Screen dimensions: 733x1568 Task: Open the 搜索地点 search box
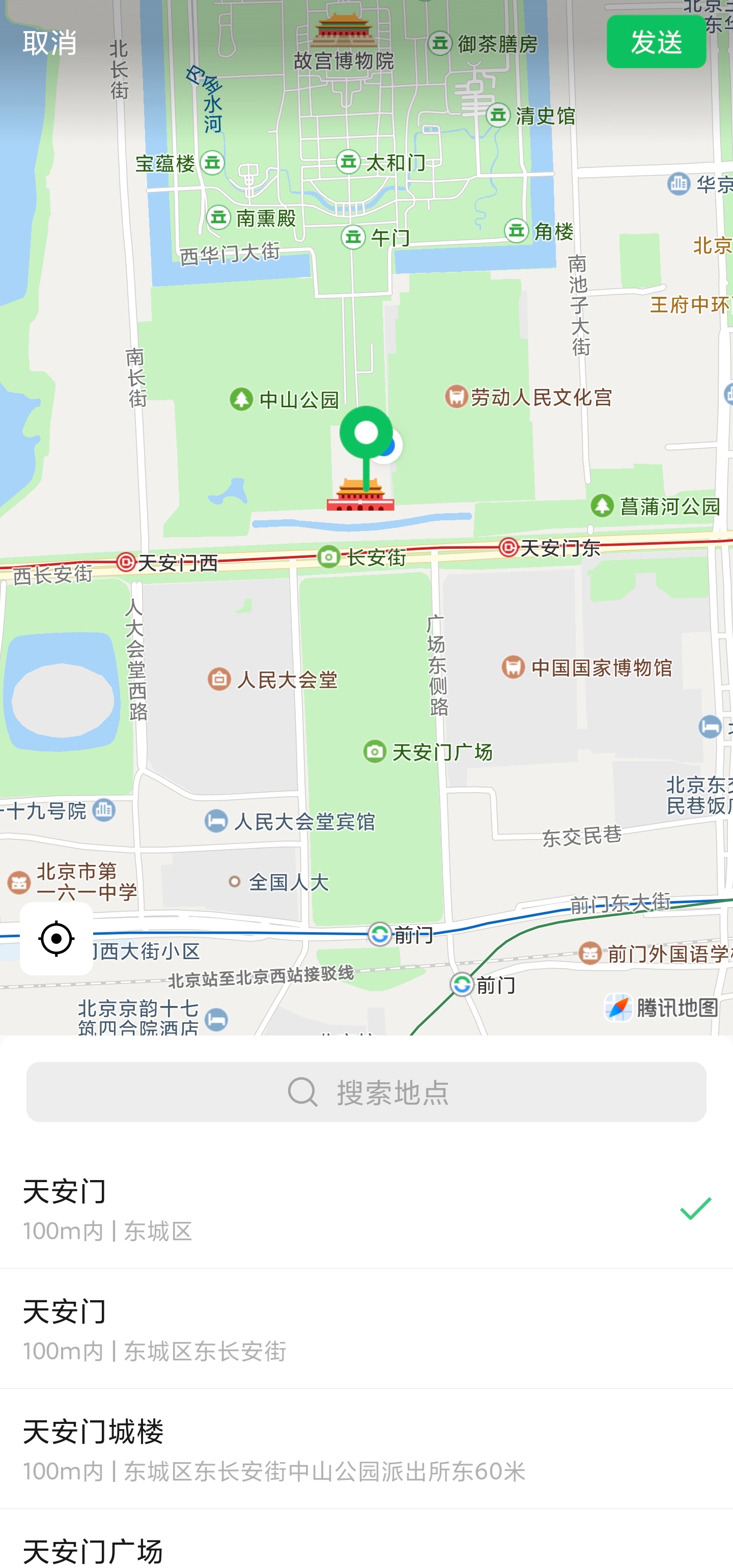click(366, 1092)
